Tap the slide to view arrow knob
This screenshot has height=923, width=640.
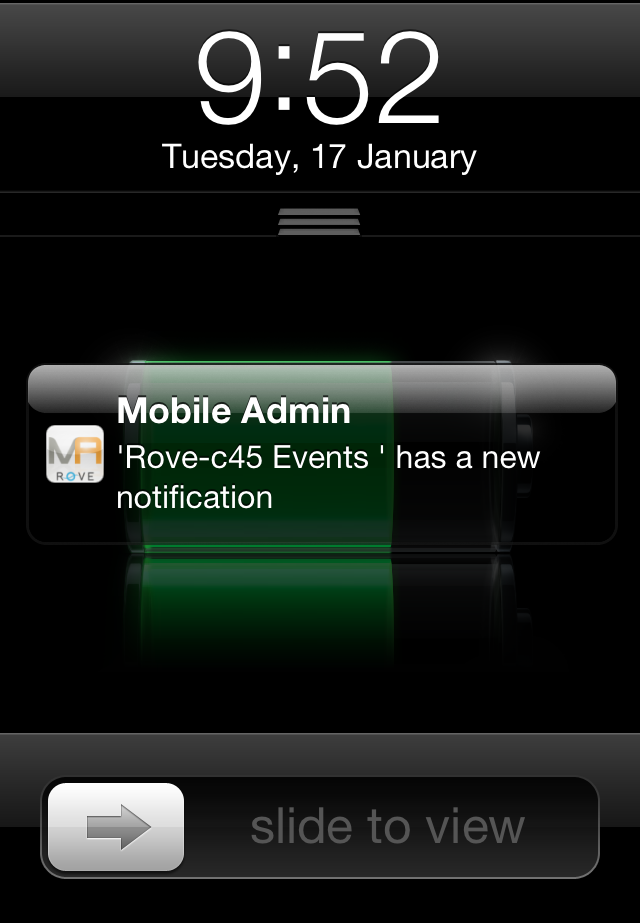(117, 826)
